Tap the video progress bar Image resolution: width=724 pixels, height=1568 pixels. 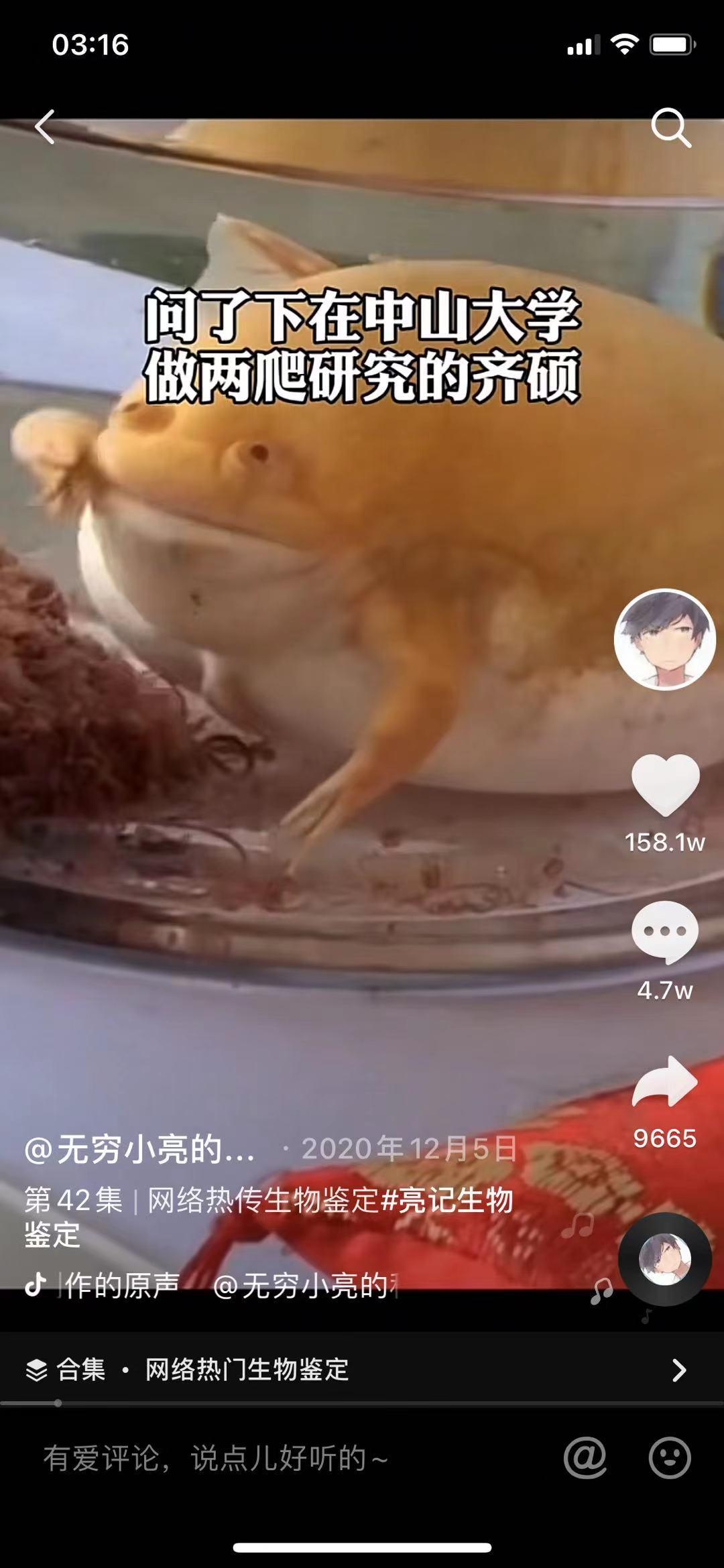362,1402
